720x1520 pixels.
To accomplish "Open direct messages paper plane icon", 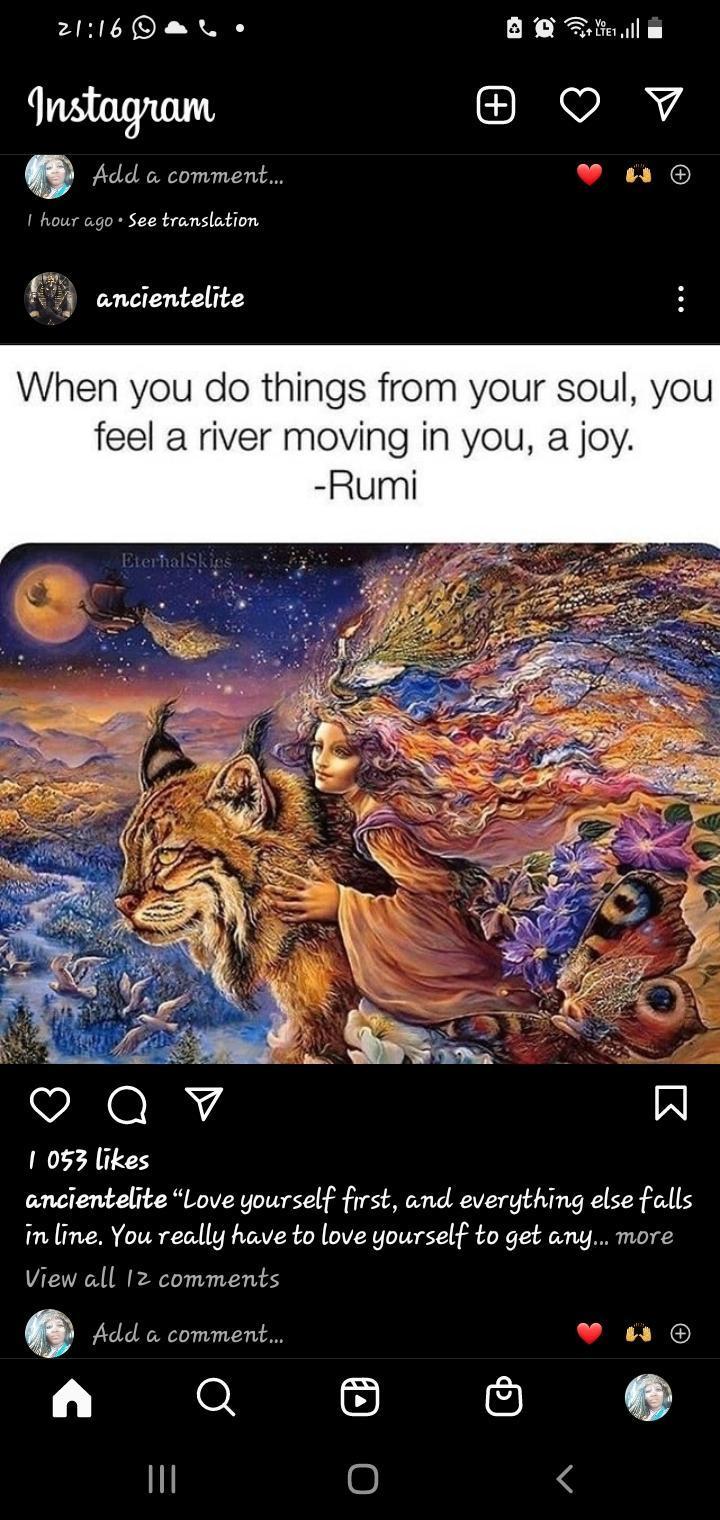I will tap(663, 104).
